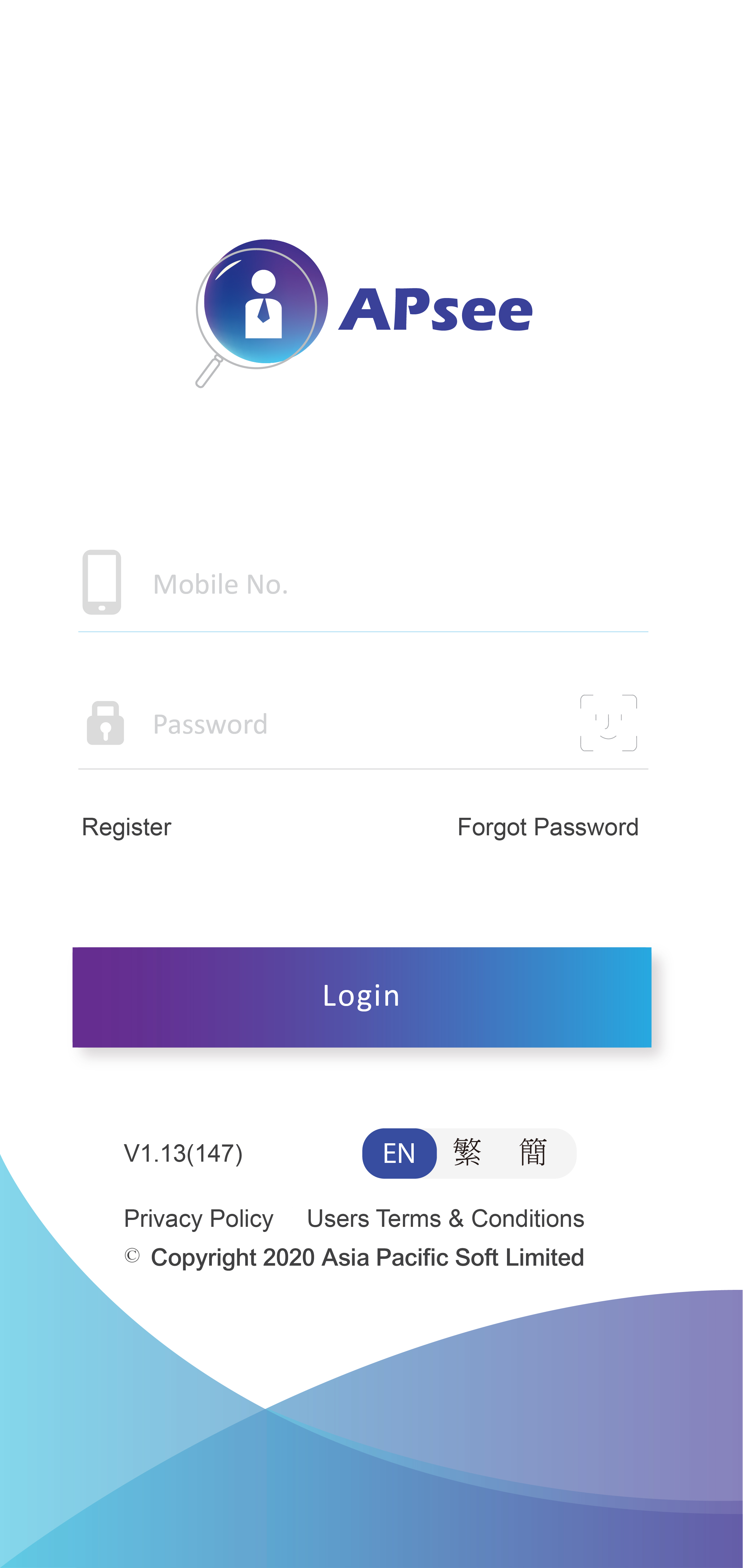This screenshot has width=743, height=1568.
Task: Open the Privacy Policy
Action: coord(199,1219)
